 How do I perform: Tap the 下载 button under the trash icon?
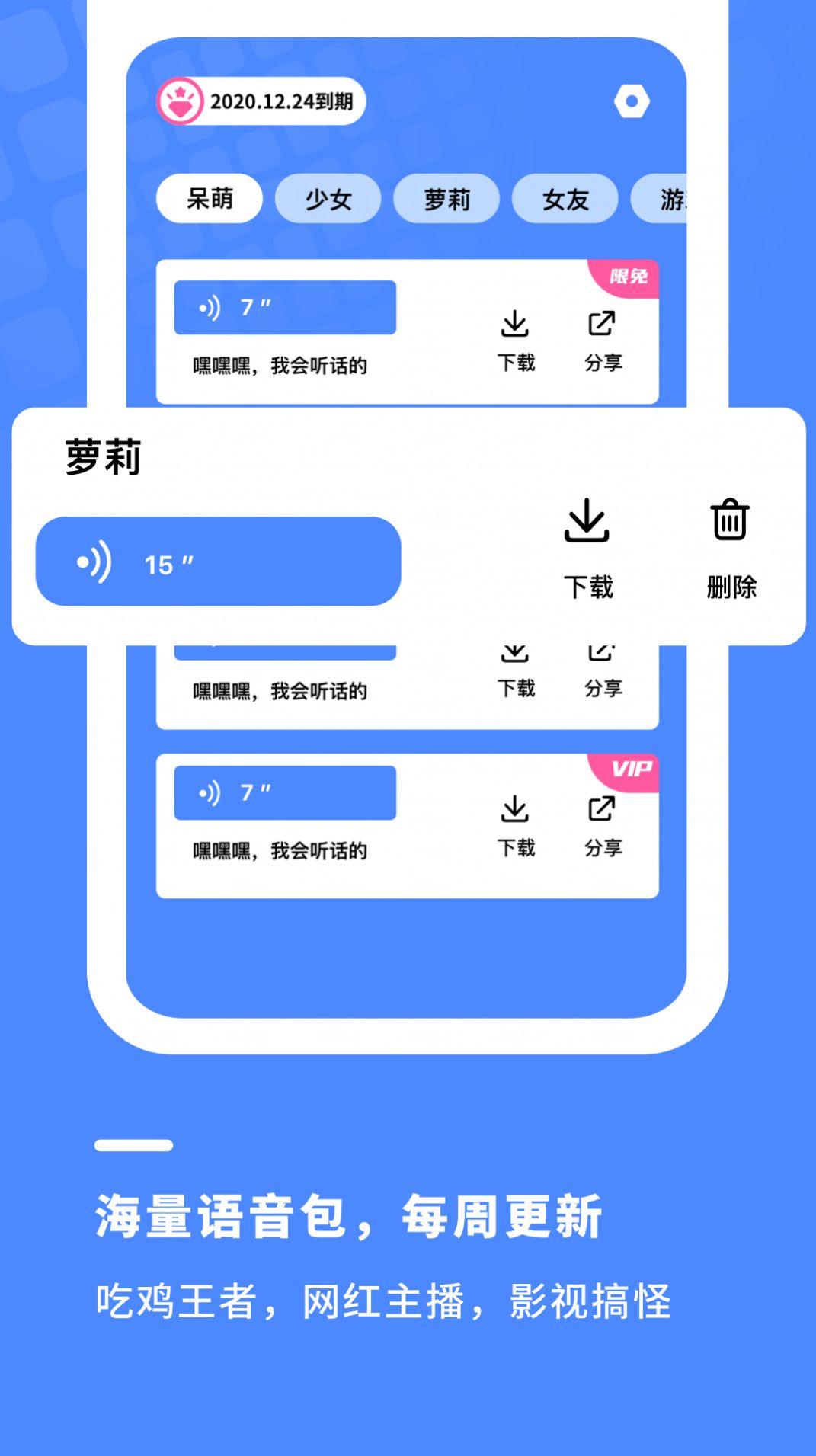tap(589, 588)
